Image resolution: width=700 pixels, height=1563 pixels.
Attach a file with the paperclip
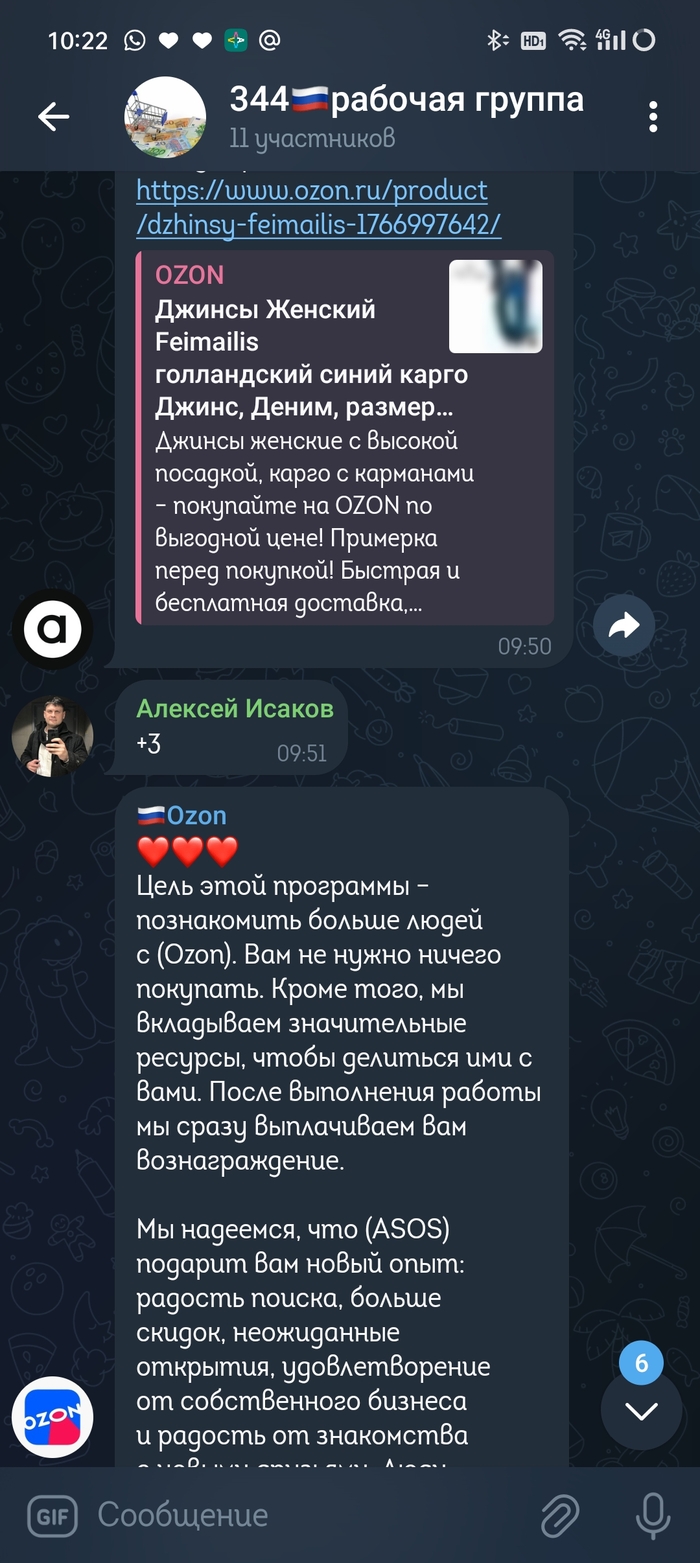560,1515
